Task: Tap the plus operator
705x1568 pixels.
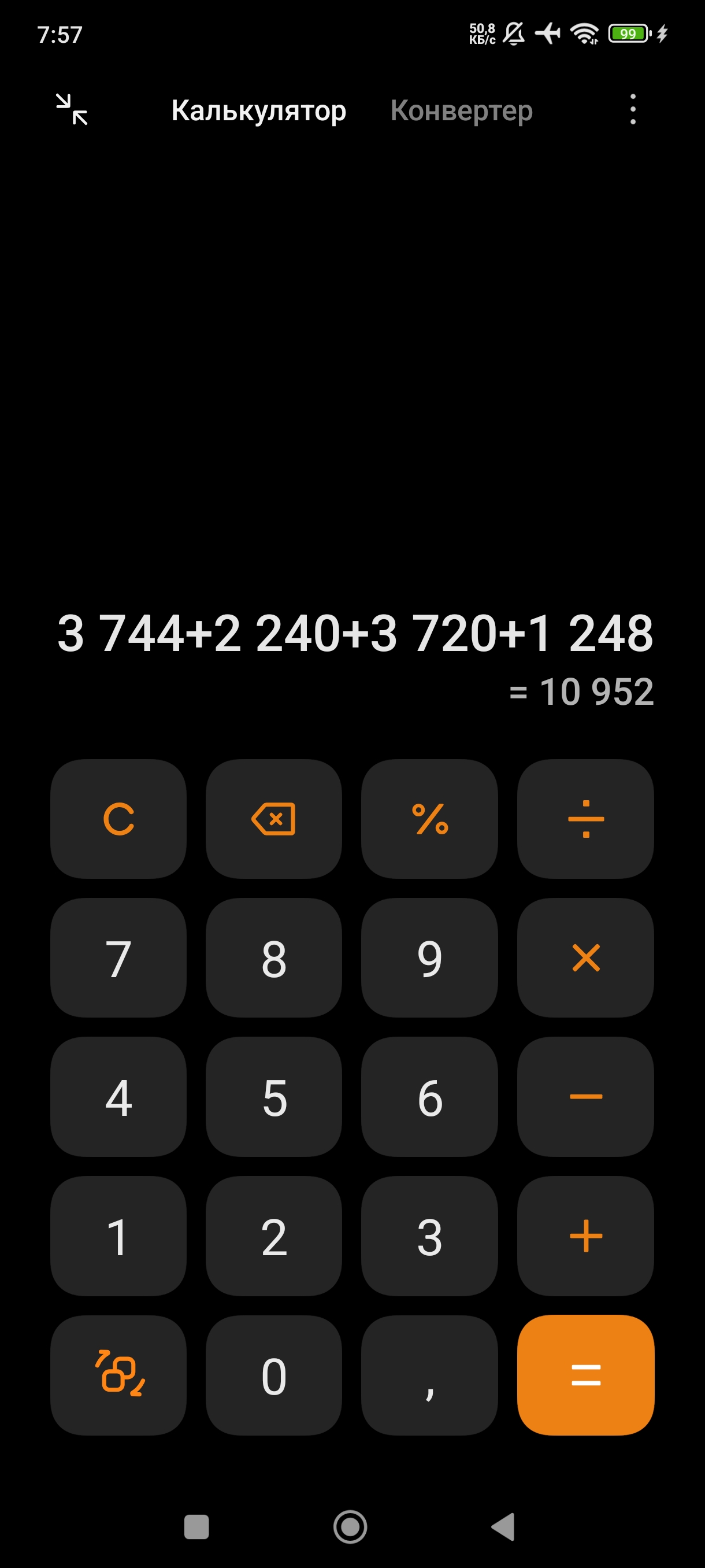Action: pyautogui.click(x=586, y=1236)
